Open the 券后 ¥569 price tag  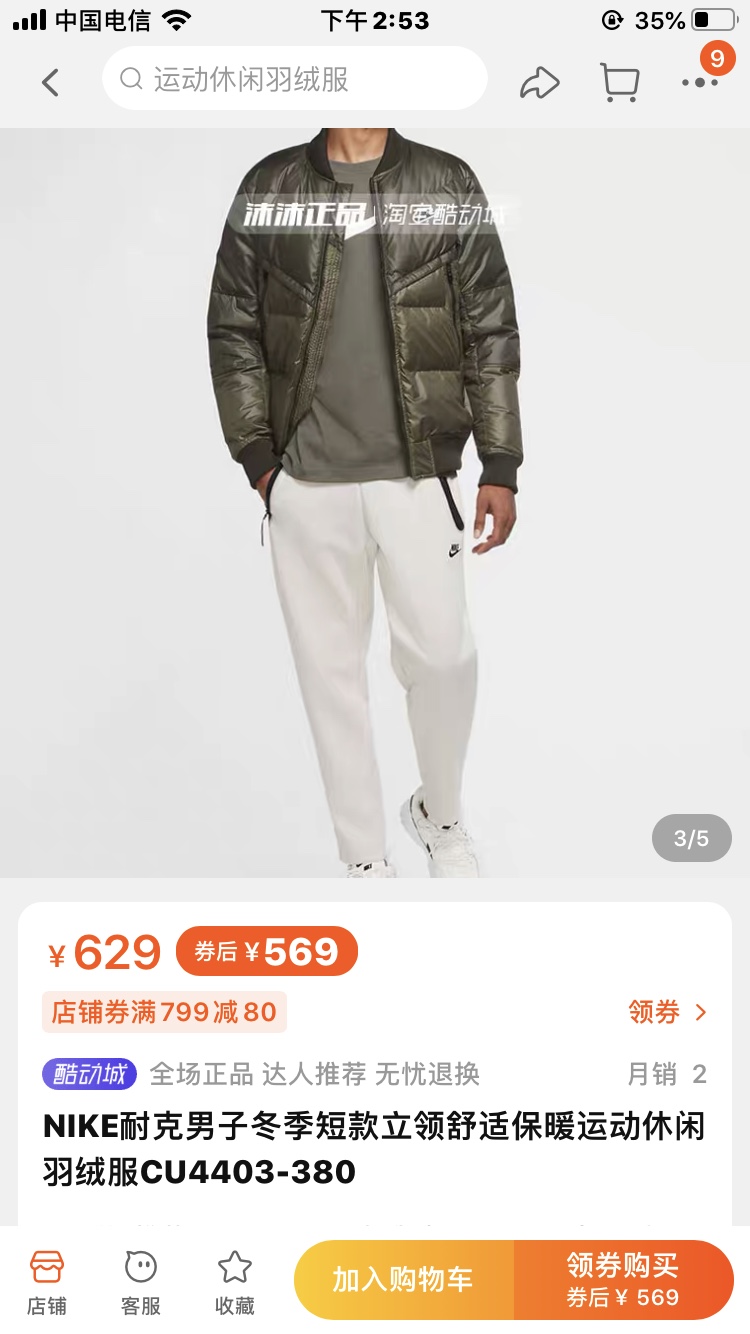266,951
